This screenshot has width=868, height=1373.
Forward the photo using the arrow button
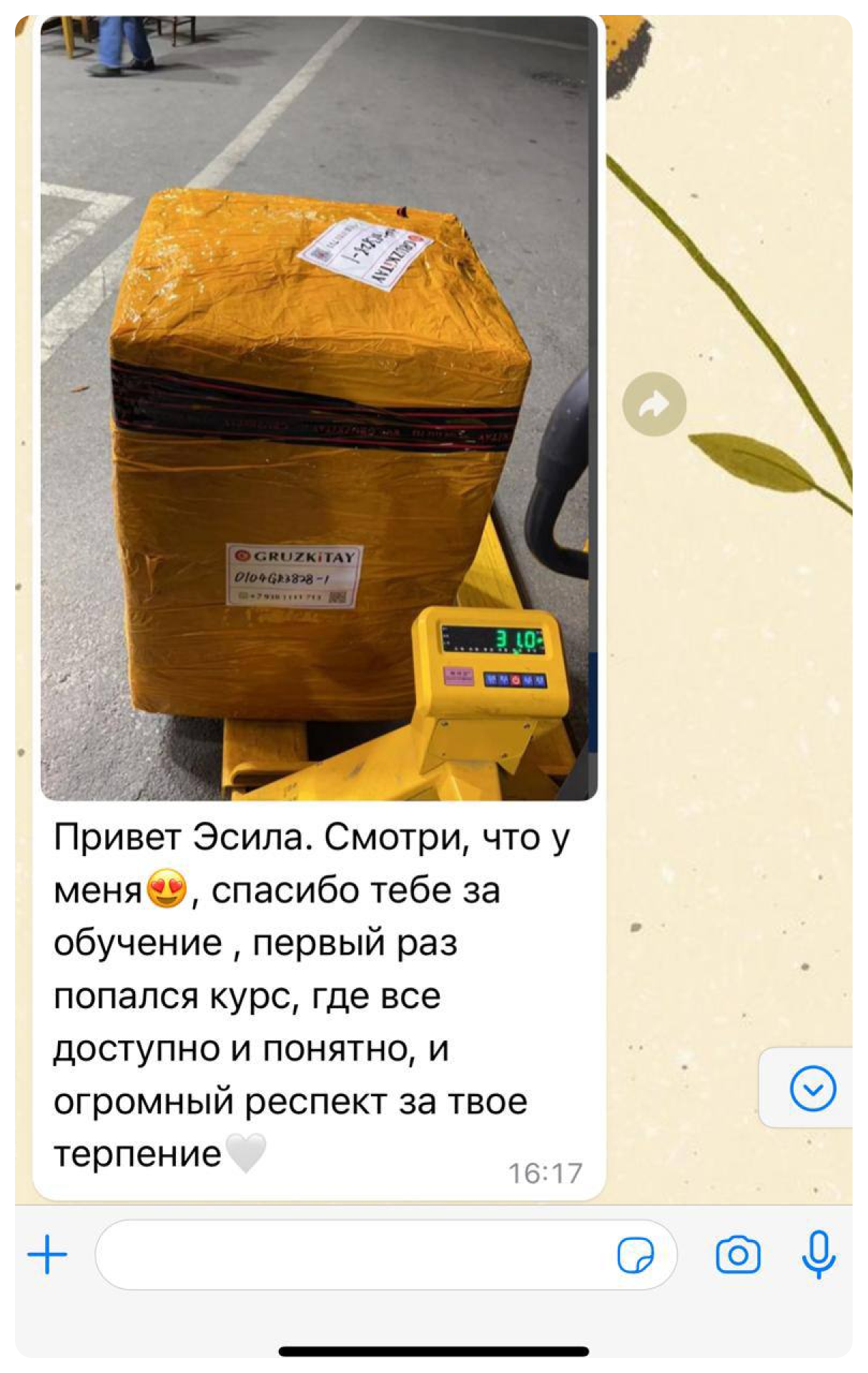654,405
